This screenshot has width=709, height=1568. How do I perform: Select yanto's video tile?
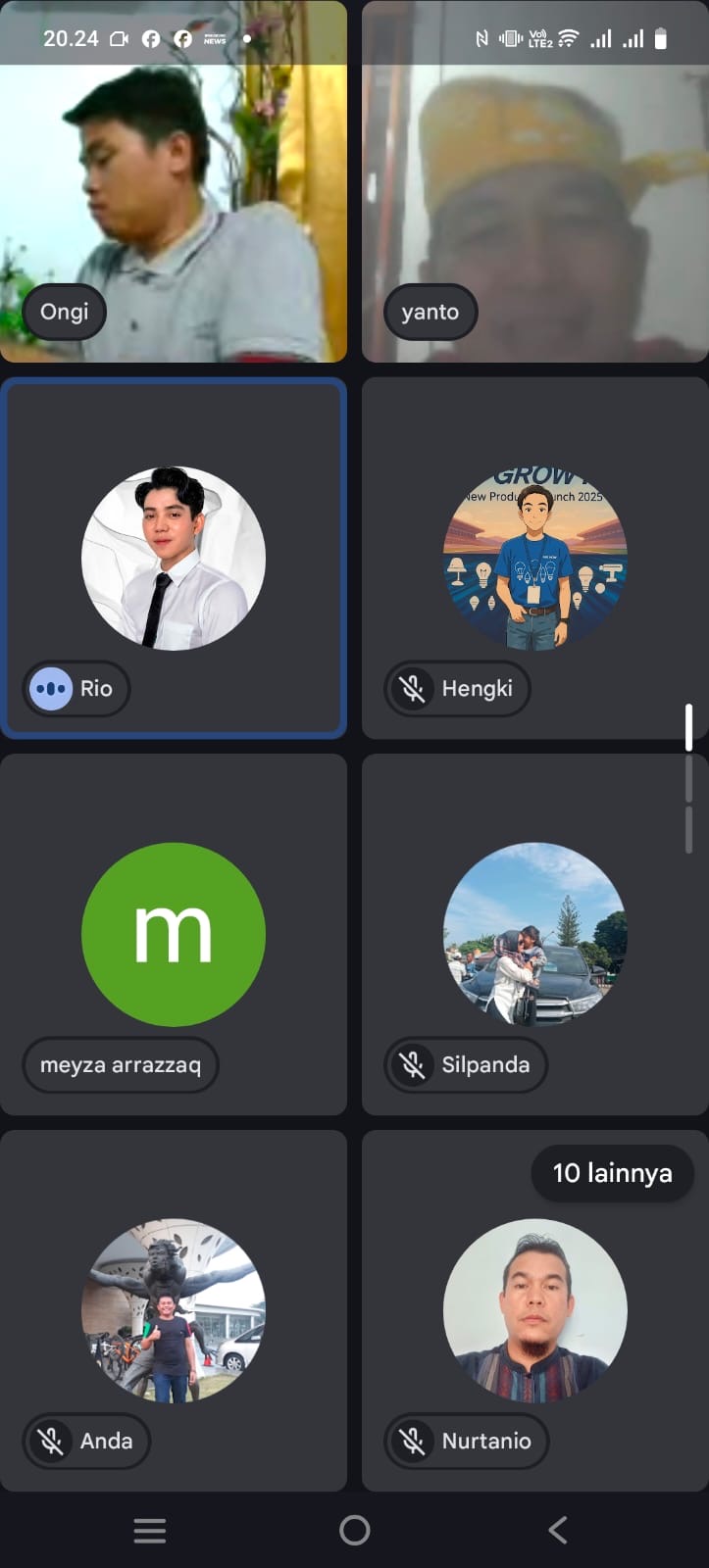click(x=535, y=181)
